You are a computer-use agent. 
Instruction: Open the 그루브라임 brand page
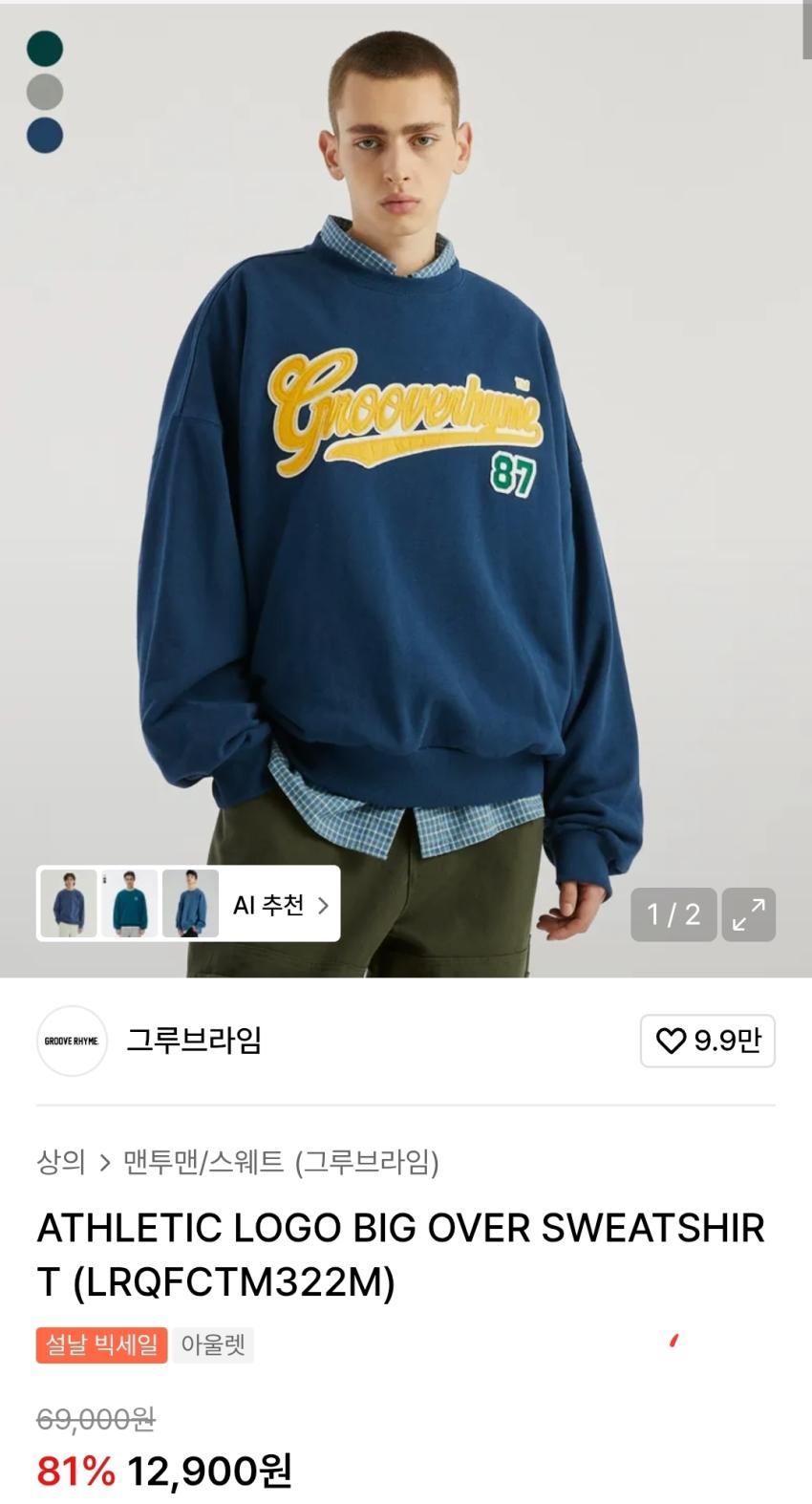coord(194,1040)
